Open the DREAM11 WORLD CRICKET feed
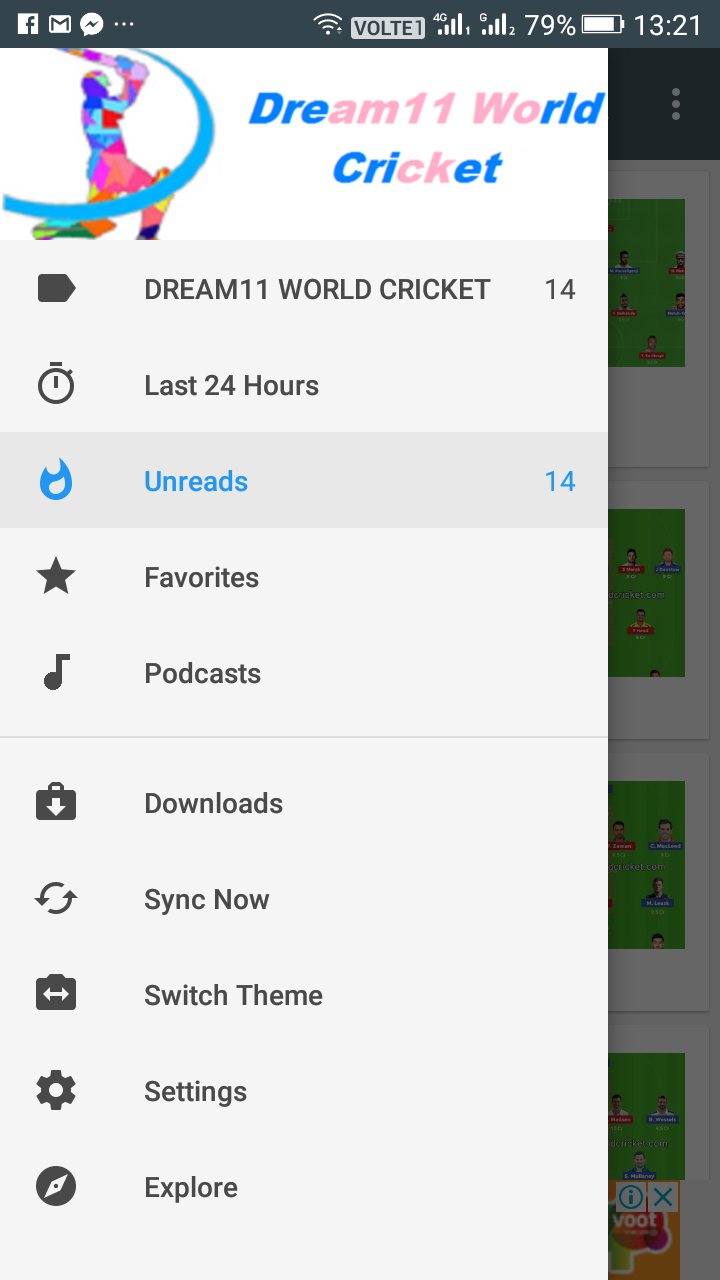This screenshot has width=720, height=1280. (x=317, y=290)
